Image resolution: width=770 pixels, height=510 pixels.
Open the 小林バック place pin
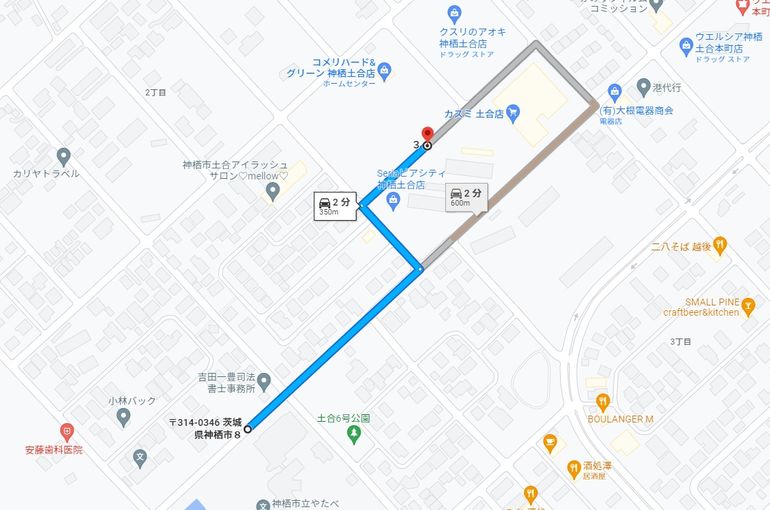[123, 417]
